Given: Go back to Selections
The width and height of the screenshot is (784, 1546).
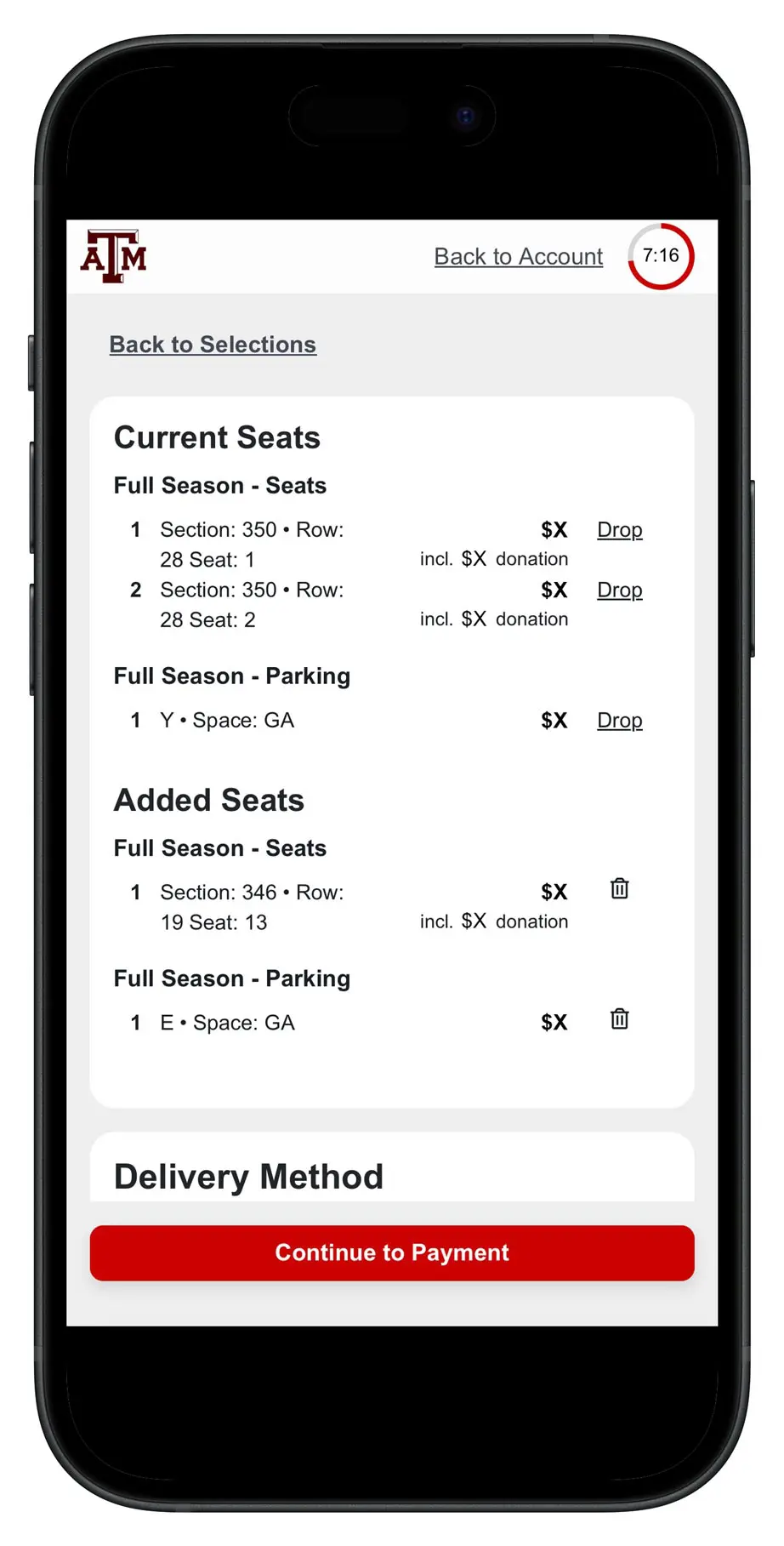Looking at the screenshot, I should (x=213, y=345).
